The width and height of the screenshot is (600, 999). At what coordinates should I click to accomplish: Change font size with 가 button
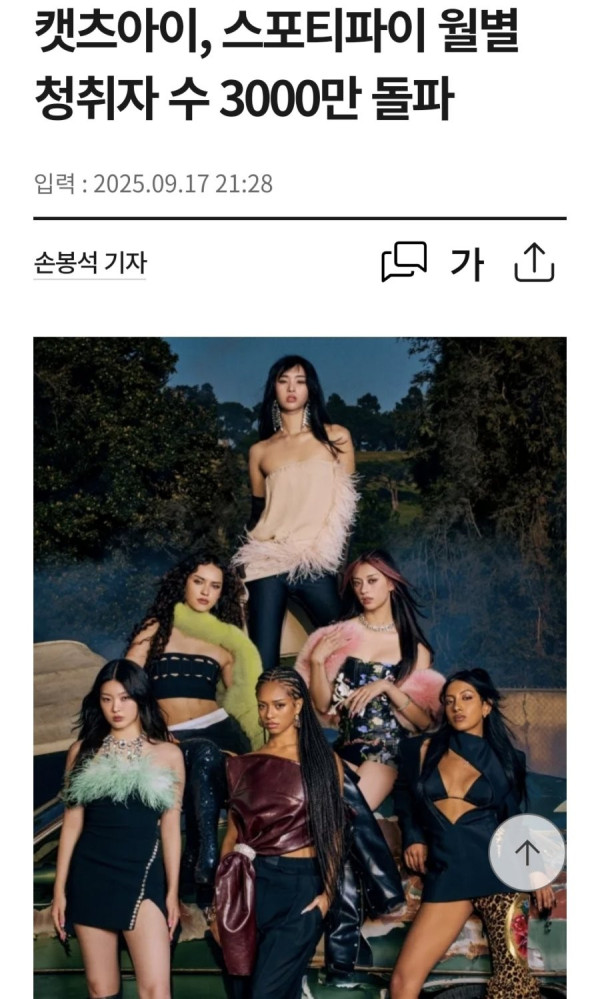[467, 263]
